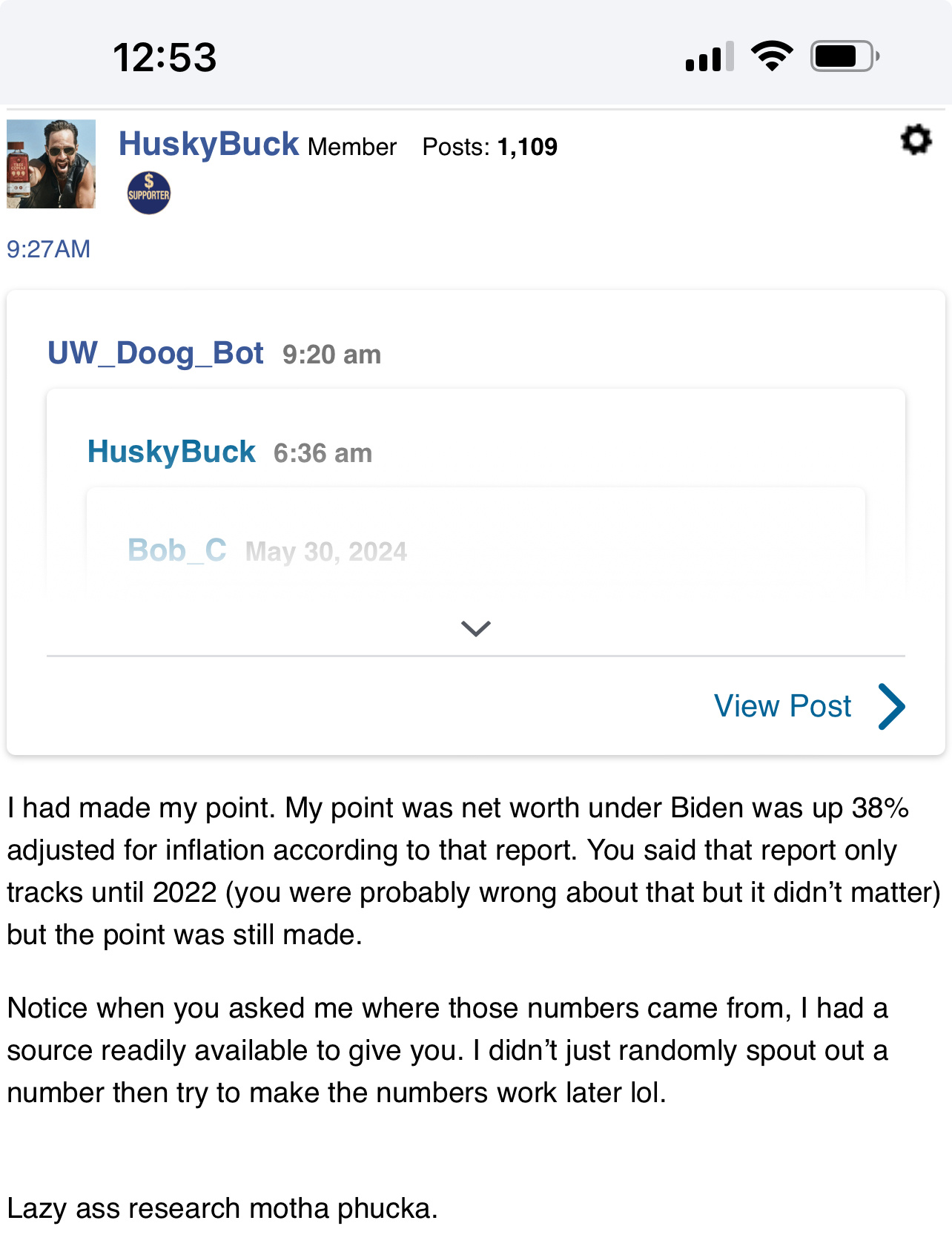This screenshot has height=1249, width=952.
Task: Expand the collapsed quote with the chevron
Action: coord(475,629)
